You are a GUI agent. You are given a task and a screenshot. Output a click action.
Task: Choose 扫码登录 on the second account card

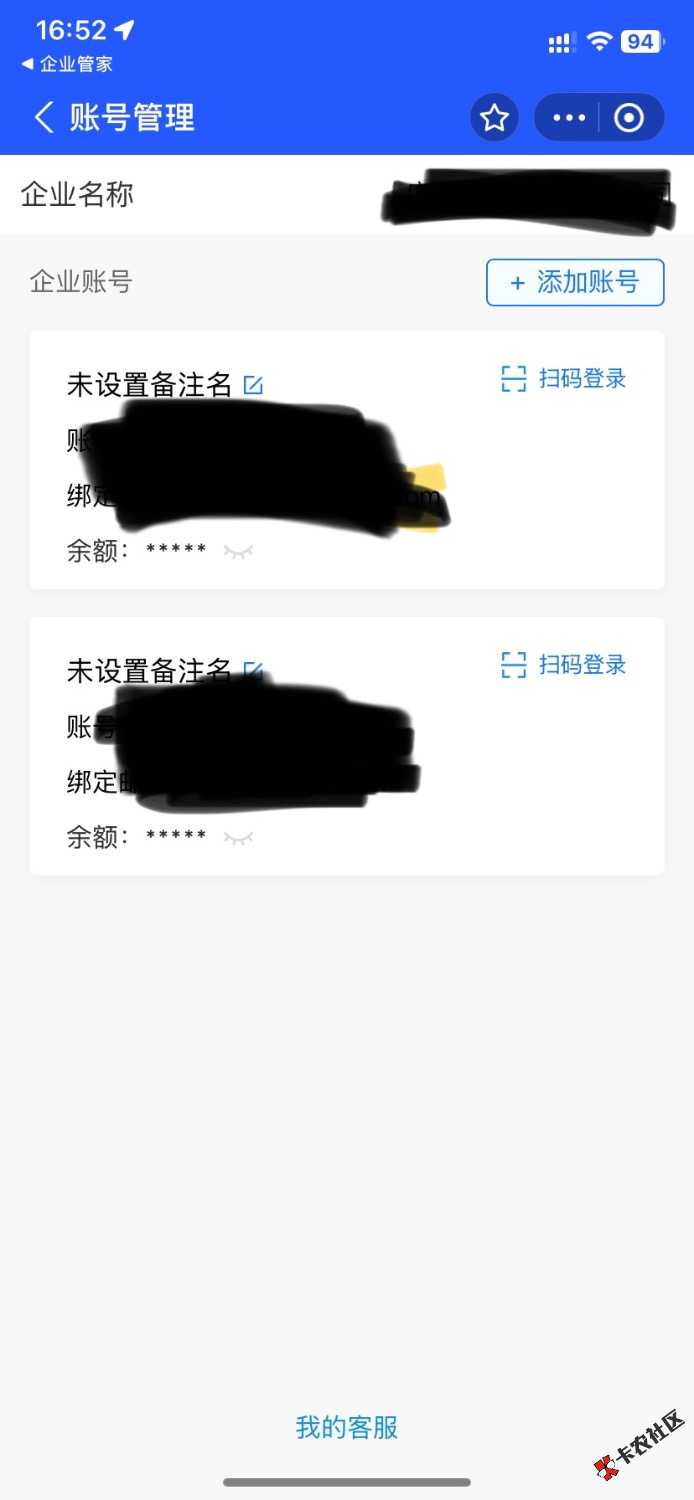[564, 665]
